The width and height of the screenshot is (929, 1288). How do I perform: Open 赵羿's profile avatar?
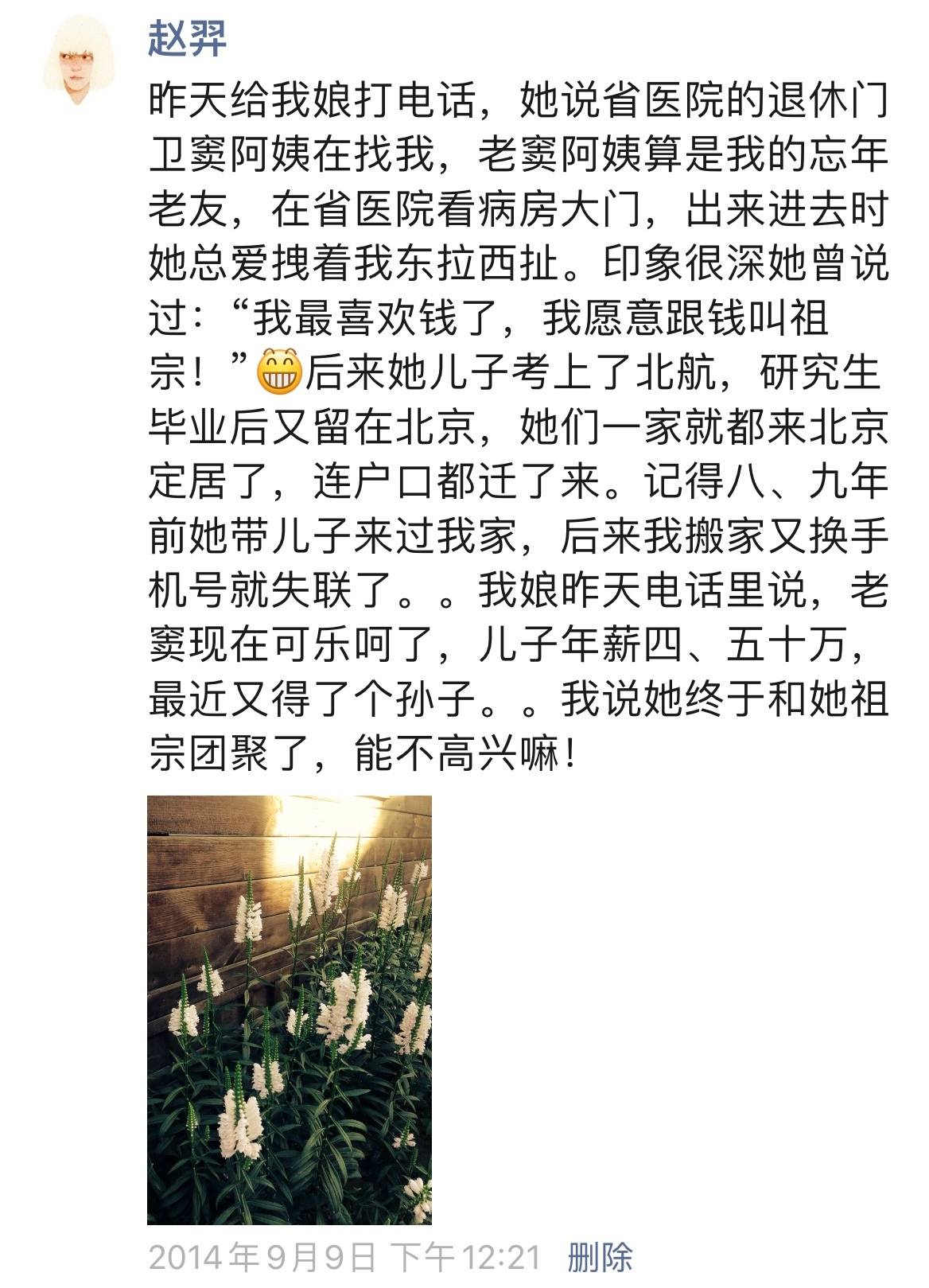pyautogui.click(x=78, y=64)
